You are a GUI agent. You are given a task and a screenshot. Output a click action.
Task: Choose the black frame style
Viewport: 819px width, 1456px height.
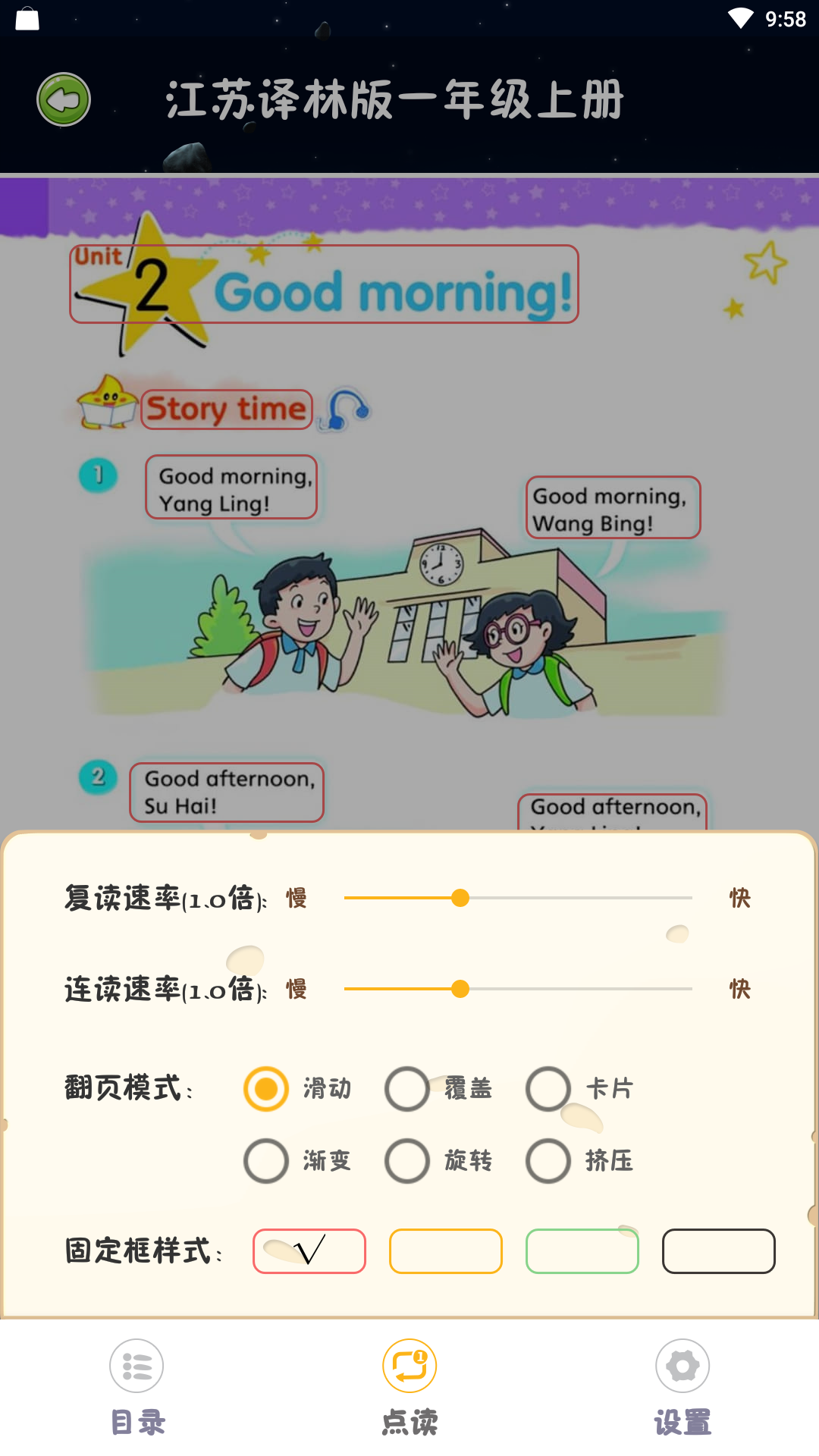[x=719, y=1251]
